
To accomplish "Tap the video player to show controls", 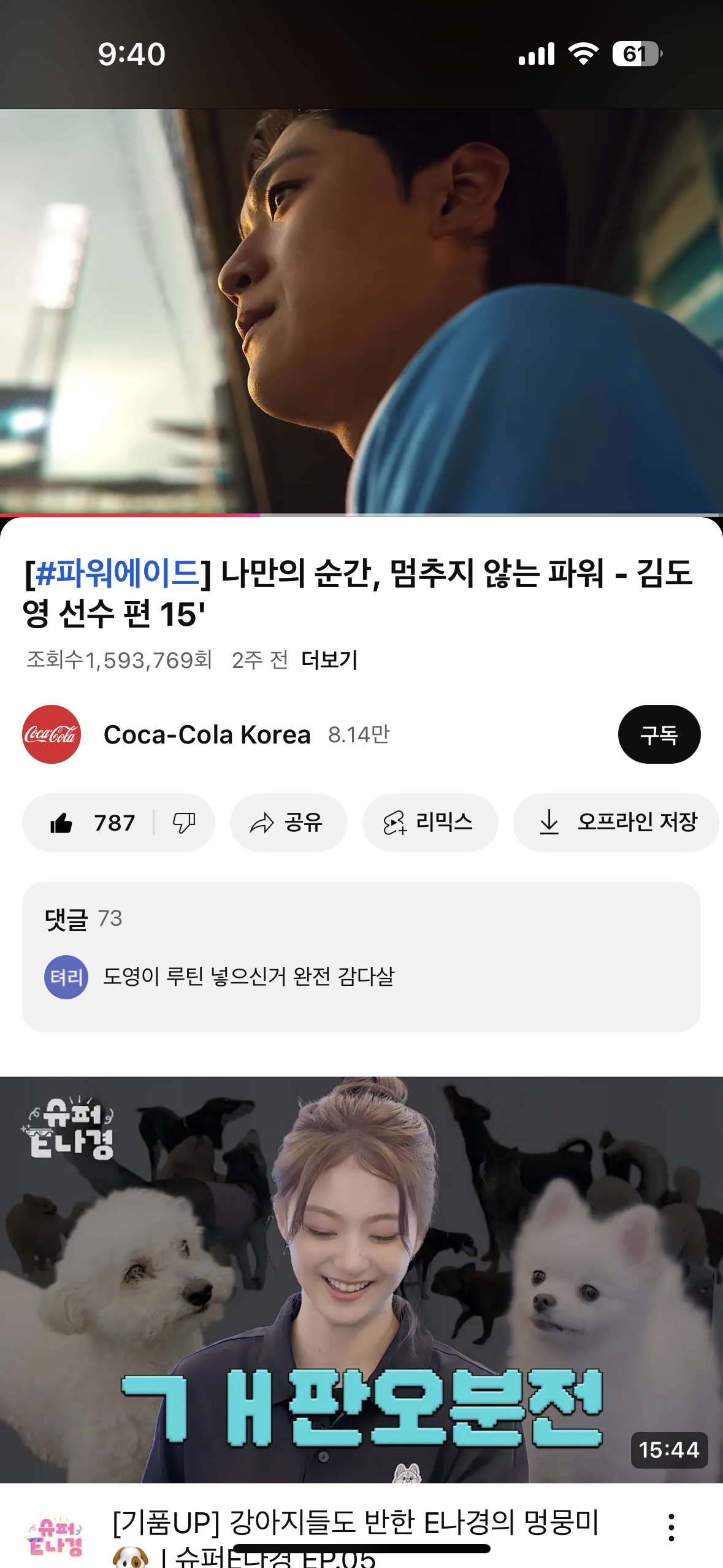I will 361,312.
